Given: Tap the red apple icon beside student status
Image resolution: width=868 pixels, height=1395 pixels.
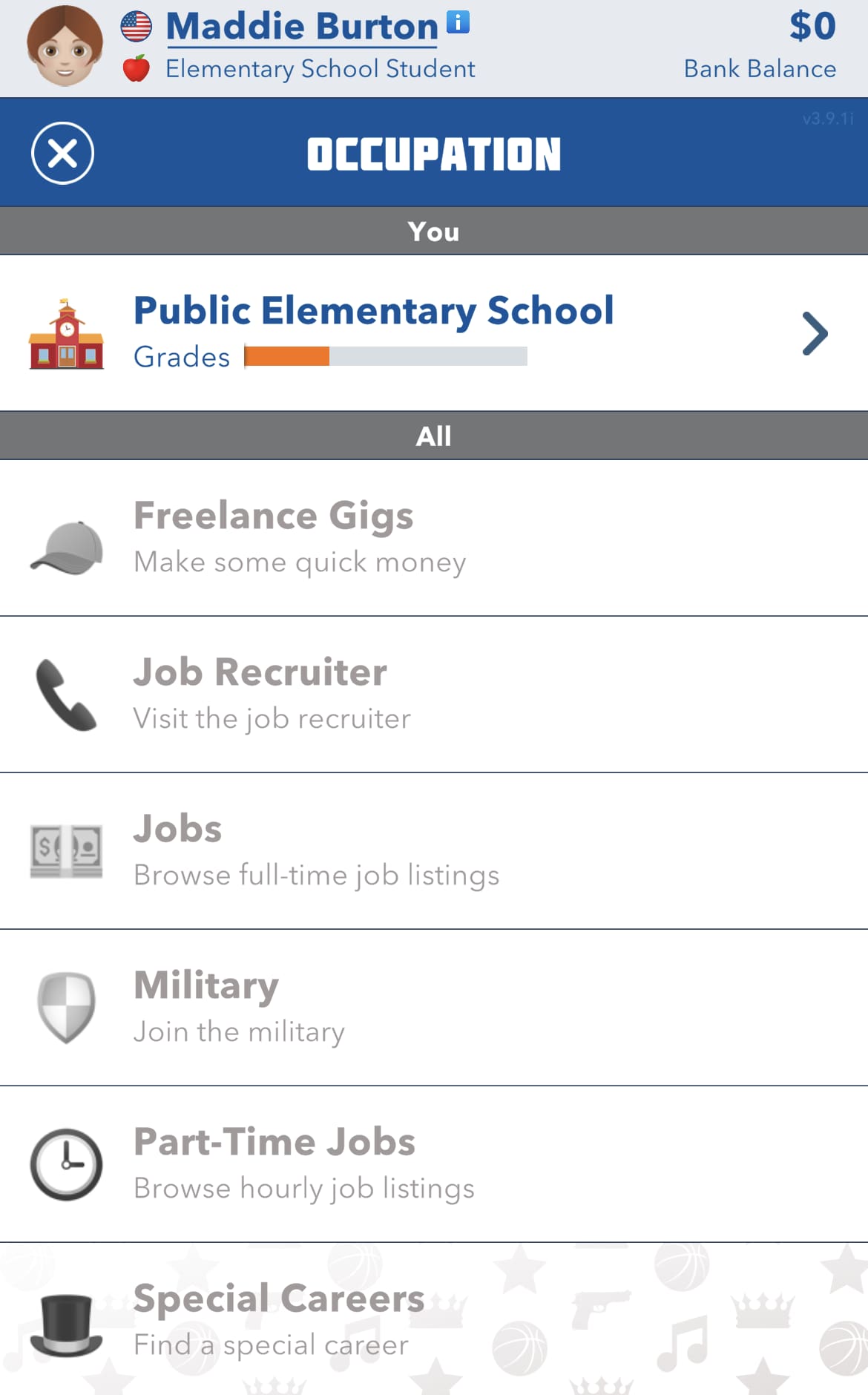Looking at the screenshot, I should (137, 68).
